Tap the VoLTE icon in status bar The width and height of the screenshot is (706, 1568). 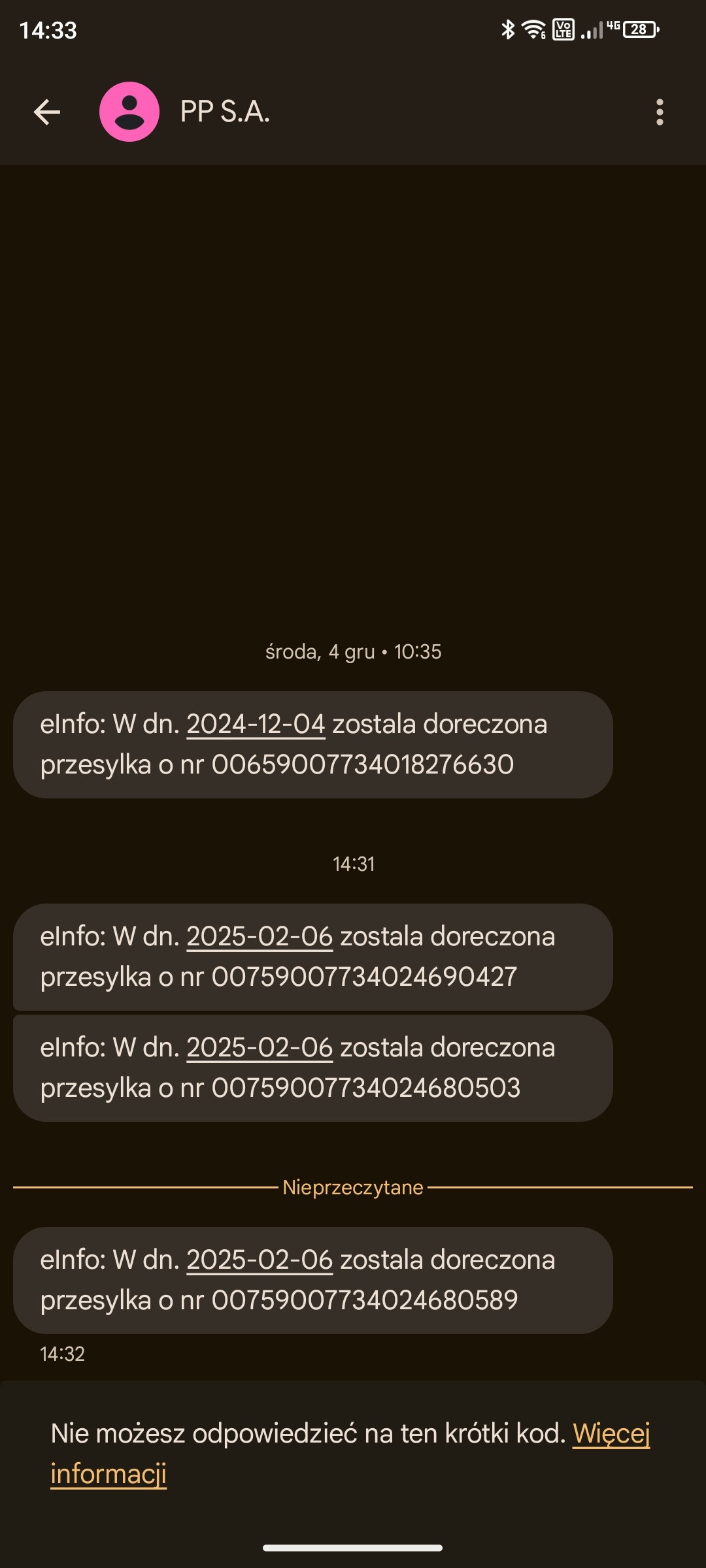click(563, 29)
